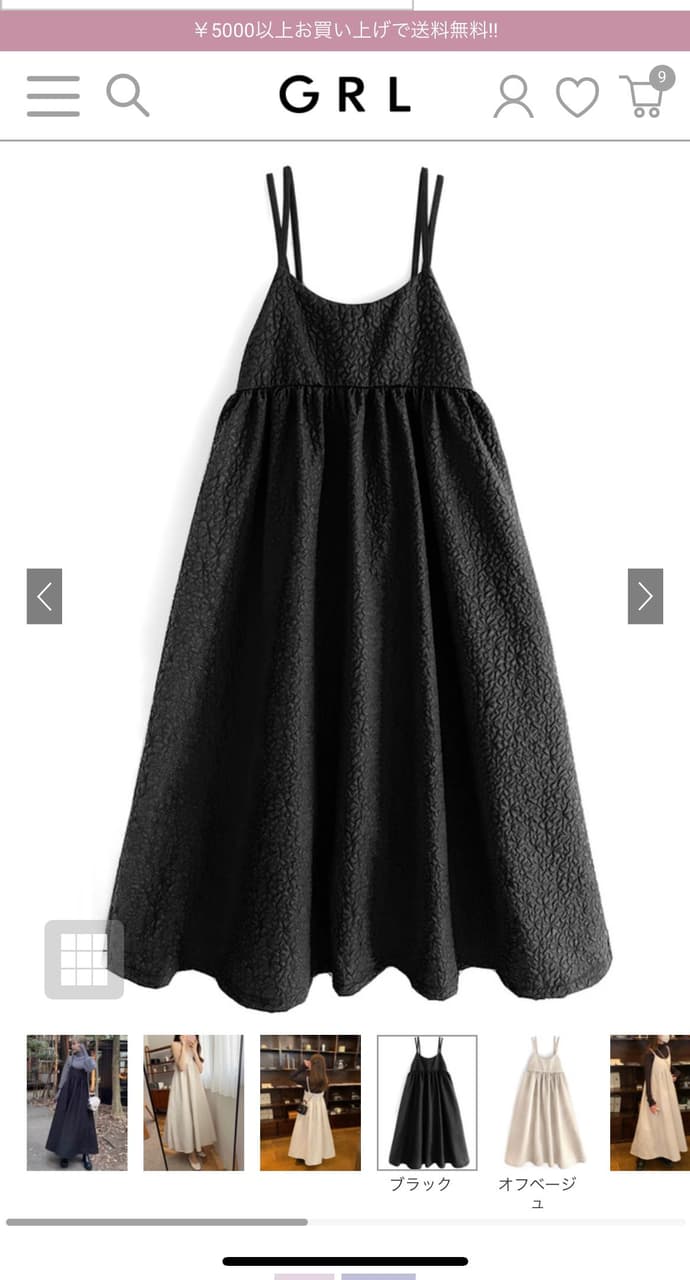Open my account page
The height and width of the screenshot is (1280, 690).
click(x=513, y=96)
